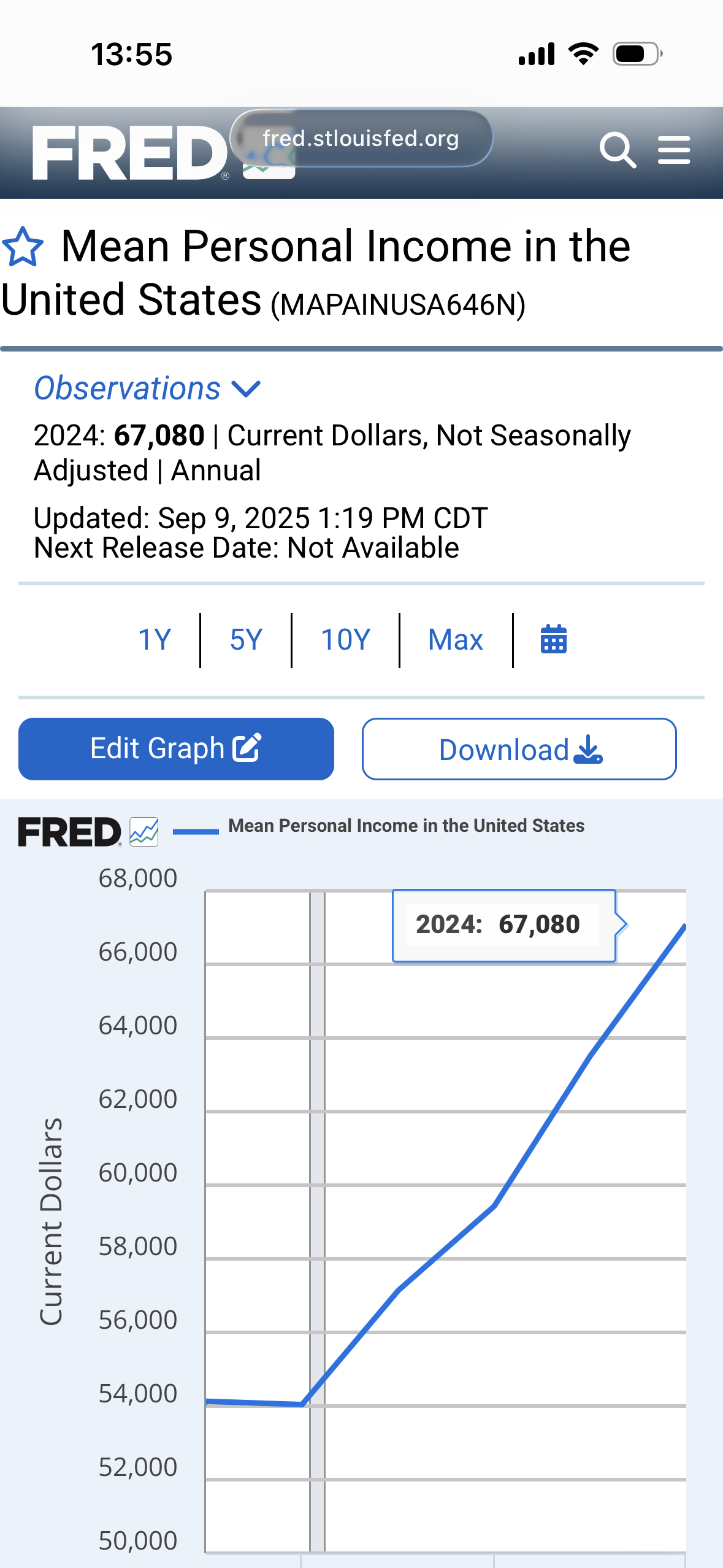Switch the chart range to 5Y
The width and height of the screenshot is (723, 1568).
[x=246, y=640]
